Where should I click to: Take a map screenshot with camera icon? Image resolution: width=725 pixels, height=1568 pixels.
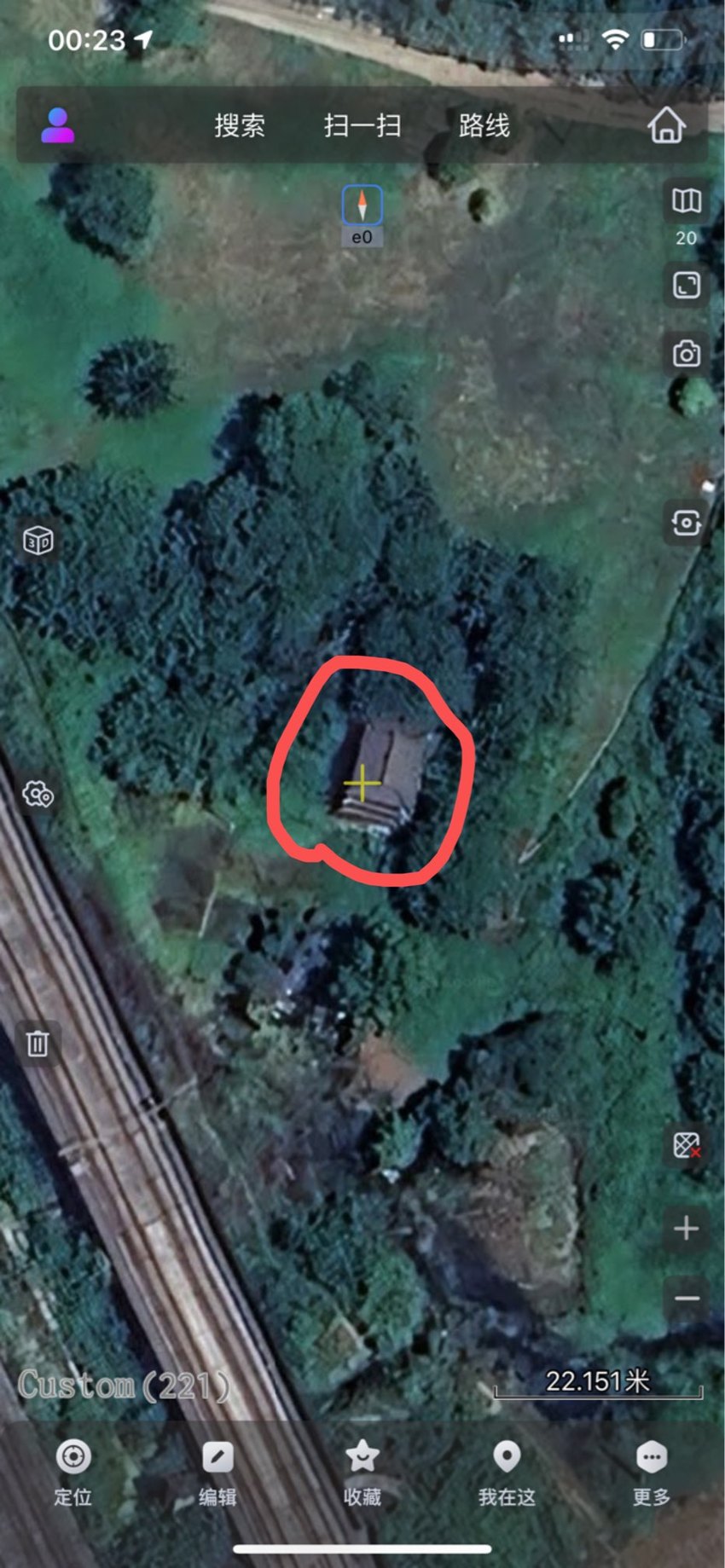click(687, 353)
